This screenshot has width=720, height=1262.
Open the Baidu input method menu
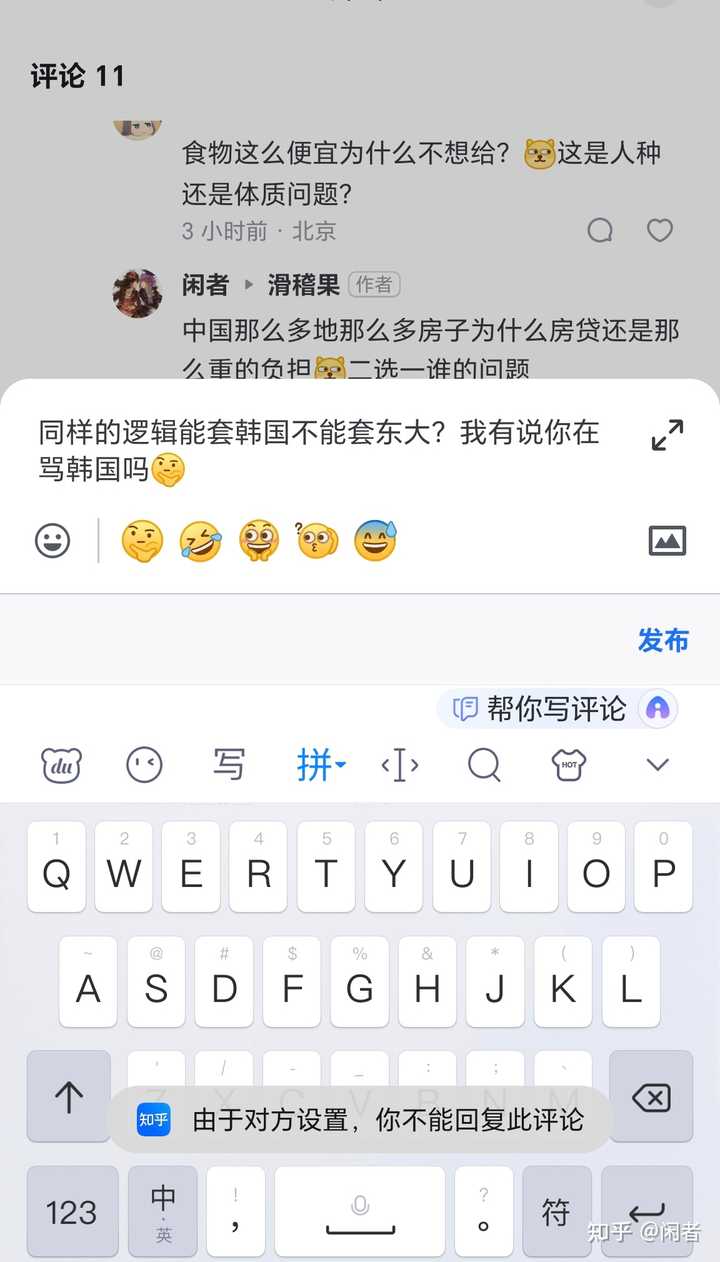(x=61, y=766)
